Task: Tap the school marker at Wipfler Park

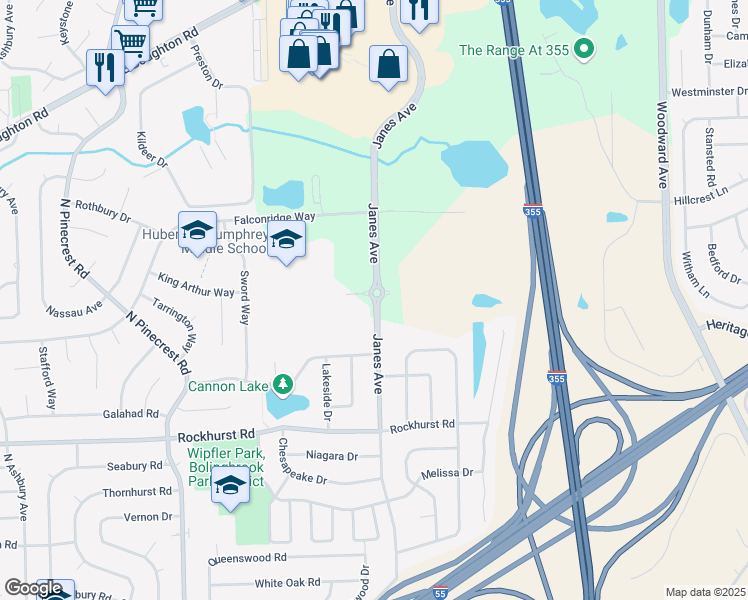Action: (231, 488)
